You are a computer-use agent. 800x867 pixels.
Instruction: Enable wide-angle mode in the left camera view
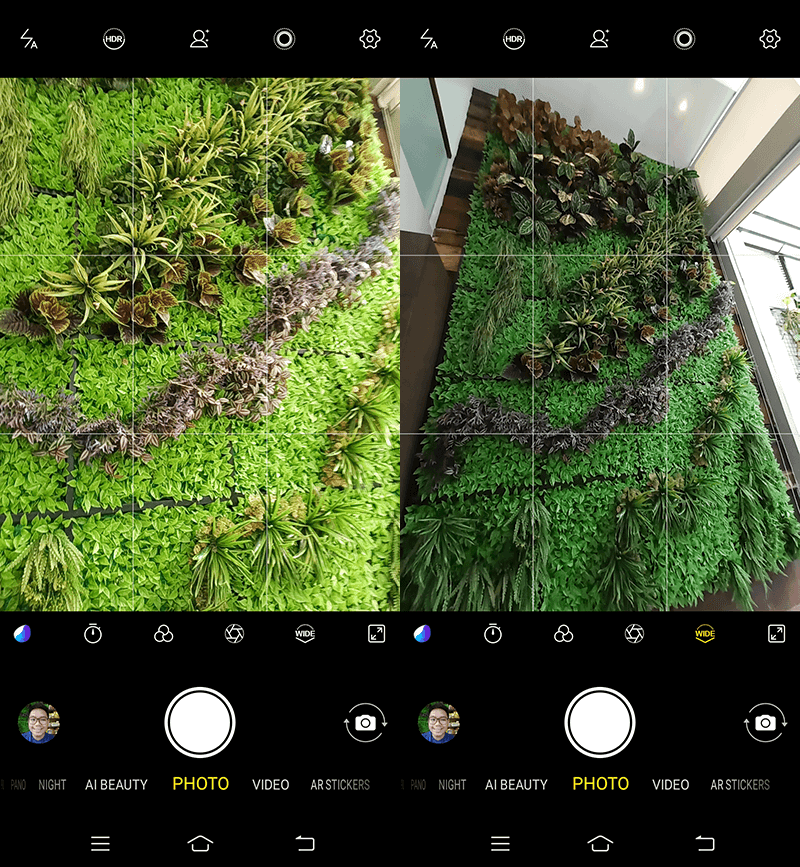pyautogui.click(x=305, y=634)
